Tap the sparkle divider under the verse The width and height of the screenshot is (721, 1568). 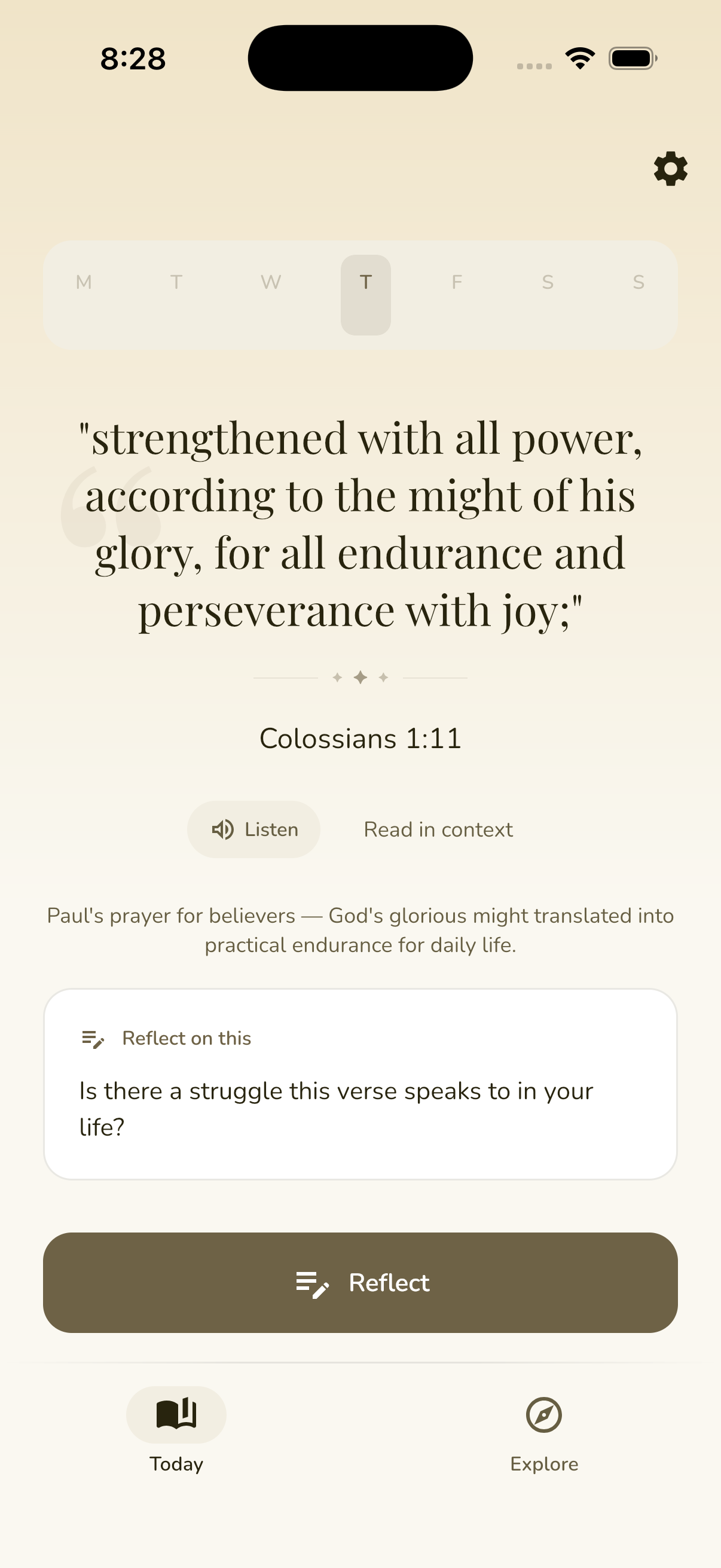tap(360, 676)
